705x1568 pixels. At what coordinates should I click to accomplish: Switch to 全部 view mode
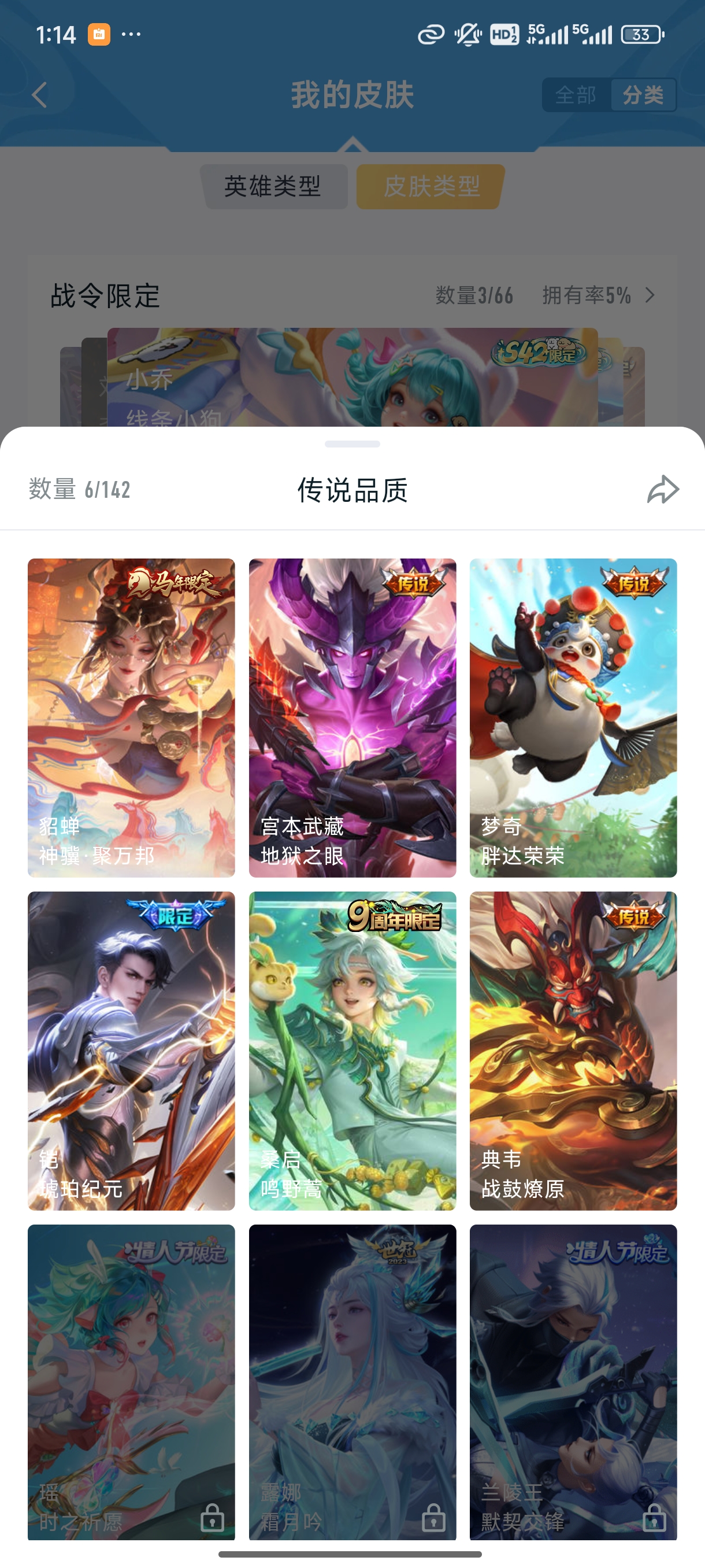tap(574, 95)
